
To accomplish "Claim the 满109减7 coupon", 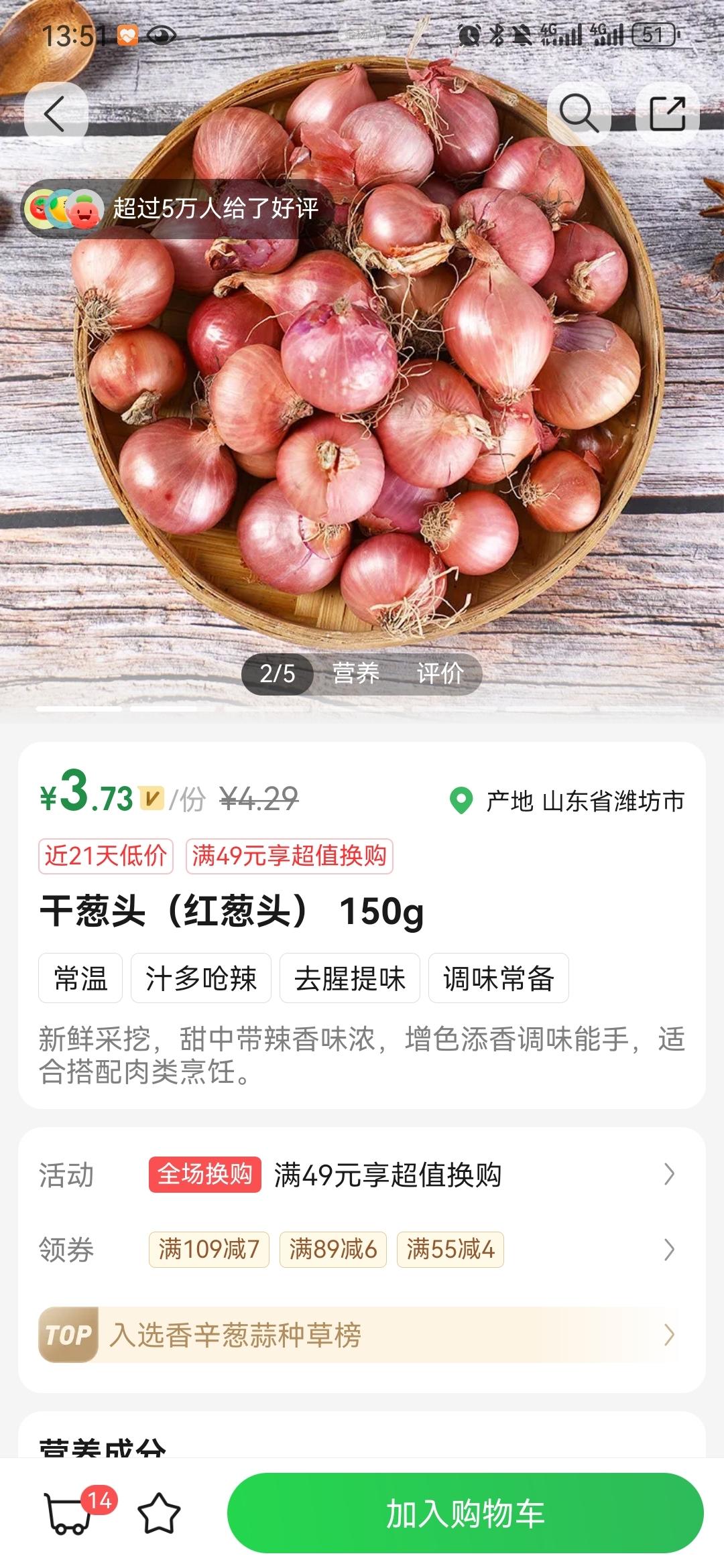I will [208, 1250].
